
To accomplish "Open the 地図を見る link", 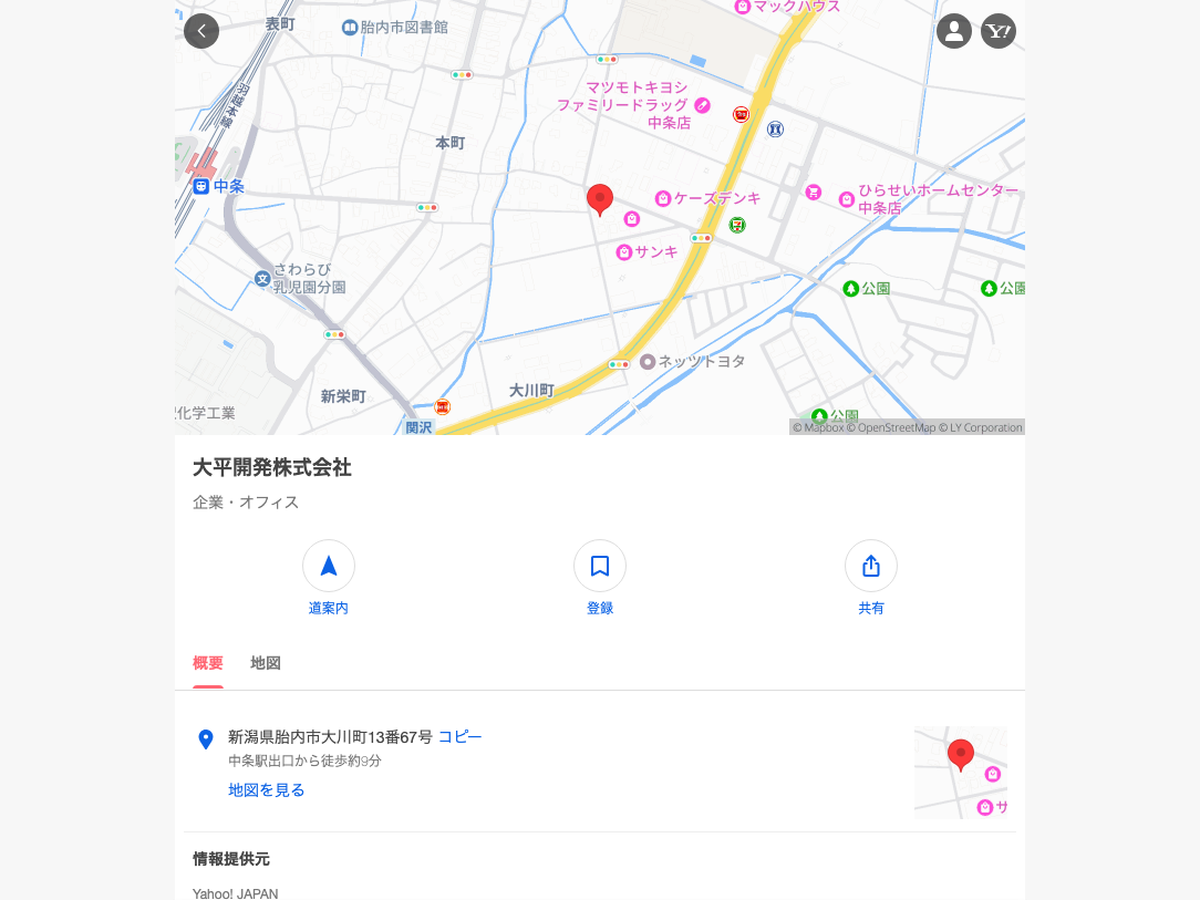I will coord(266,790).
